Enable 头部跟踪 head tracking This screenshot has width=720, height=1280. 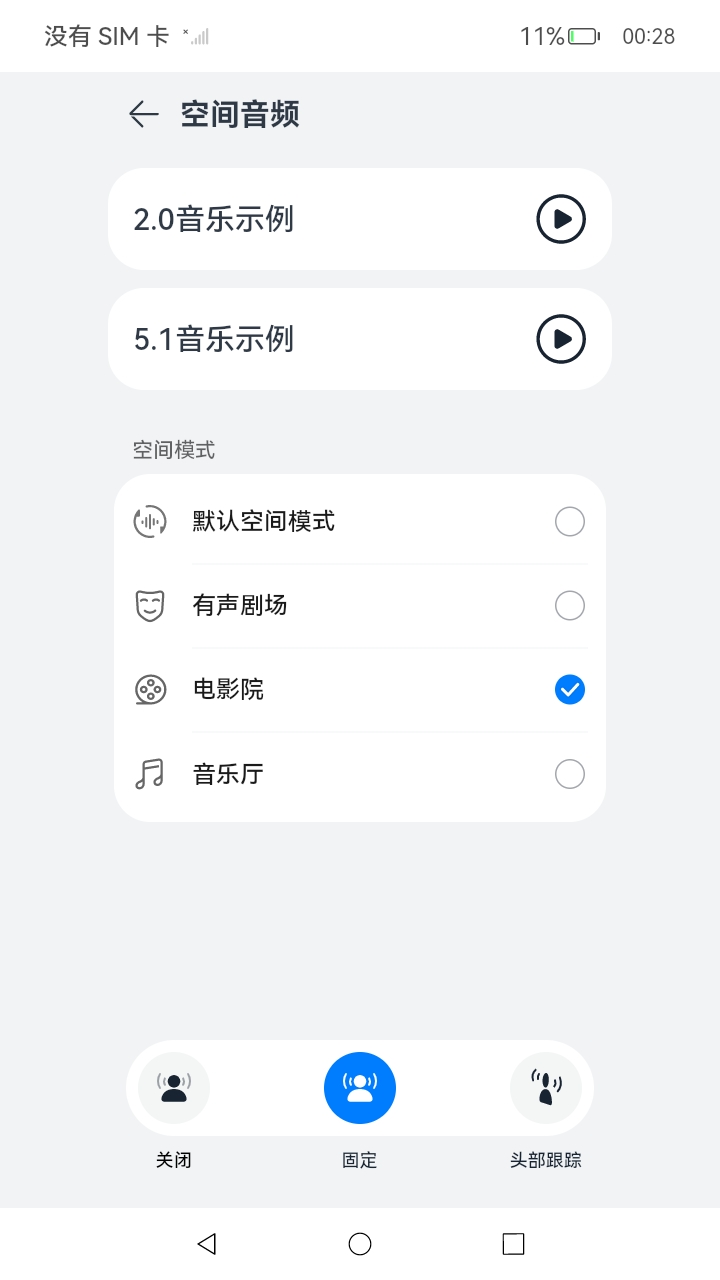pyautogui.click(x=546, y=1088)
